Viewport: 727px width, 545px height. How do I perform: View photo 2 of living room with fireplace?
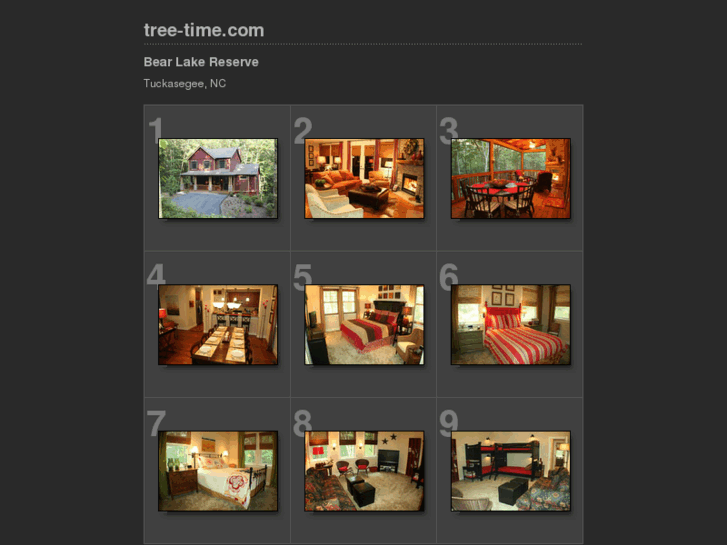(363, 178)
